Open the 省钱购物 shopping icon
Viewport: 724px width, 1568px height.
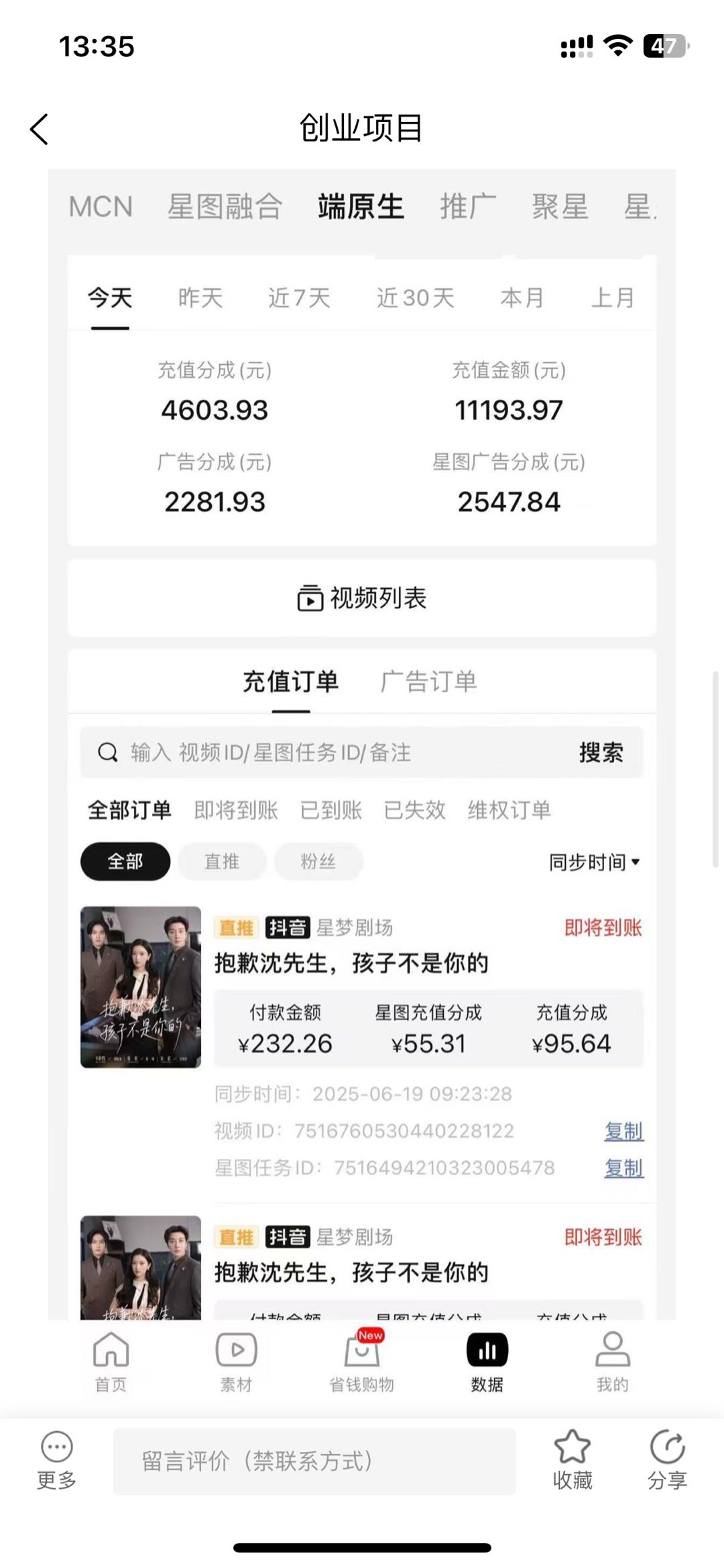361,1361
